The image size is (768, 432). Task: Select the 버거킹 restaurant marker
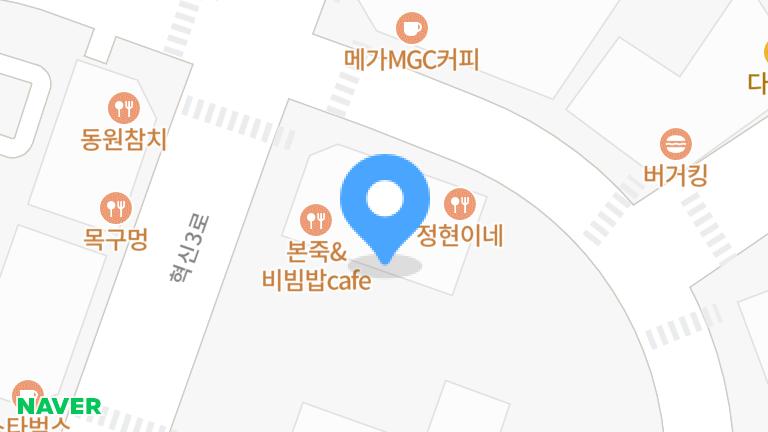click(x=677, y=143)
